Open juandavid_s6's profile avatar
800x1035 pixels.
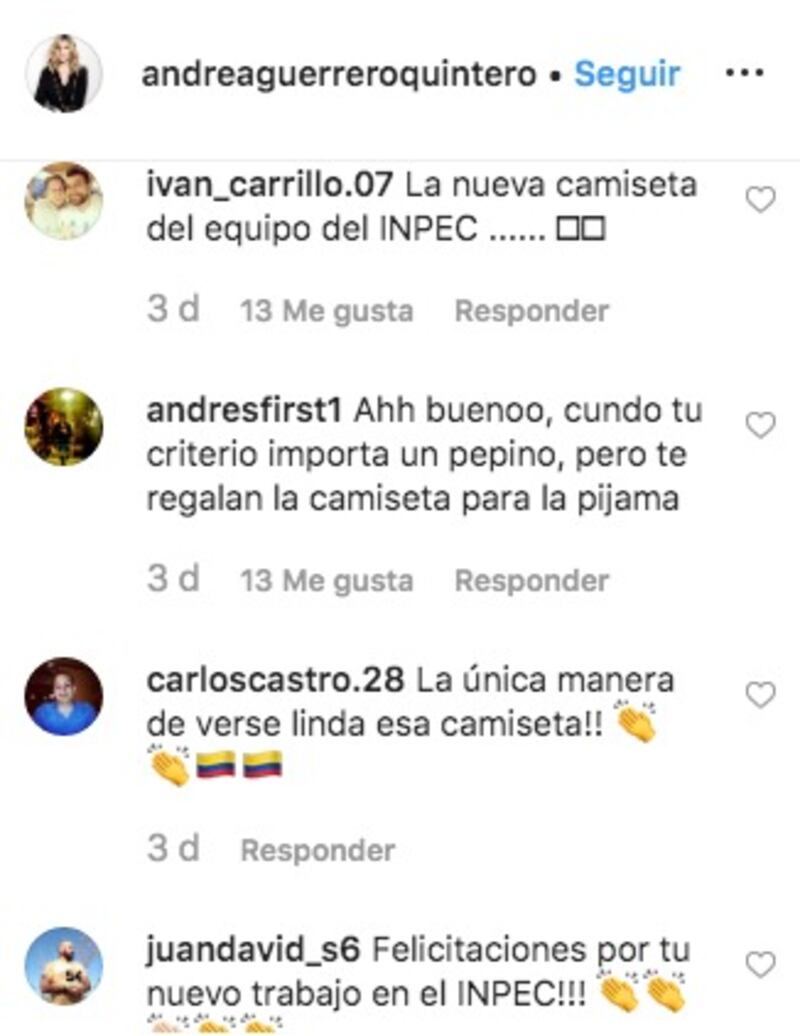(x=63, y=966)
